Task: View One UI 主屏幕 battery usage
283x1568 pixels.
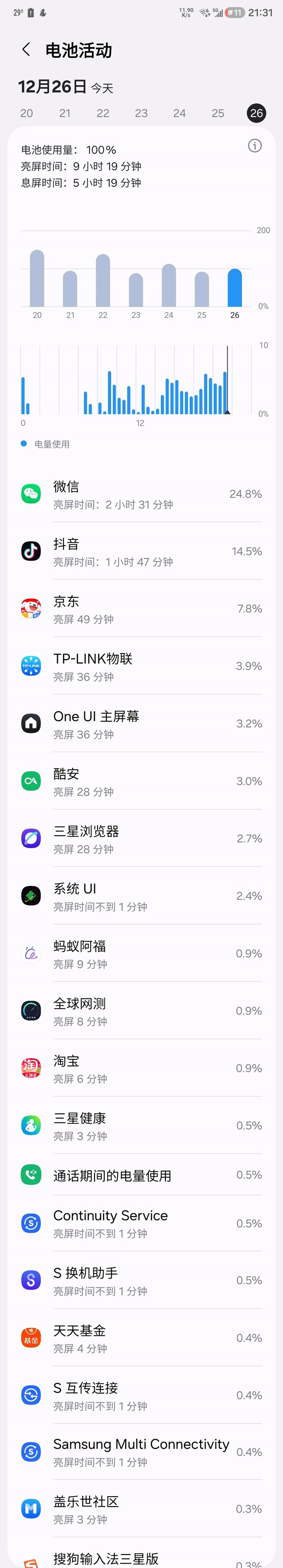Action: (141, 724)
